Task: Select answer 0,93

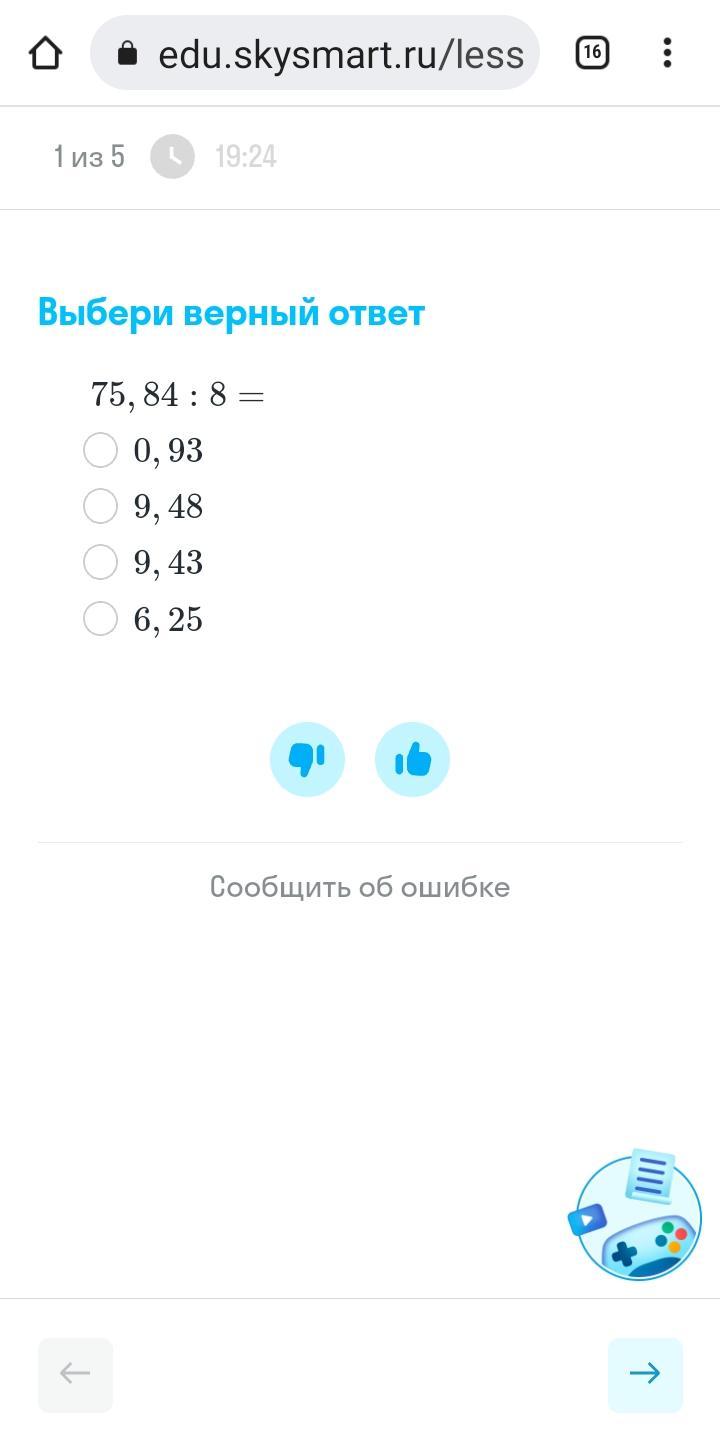Action: (x=100, y=450)
